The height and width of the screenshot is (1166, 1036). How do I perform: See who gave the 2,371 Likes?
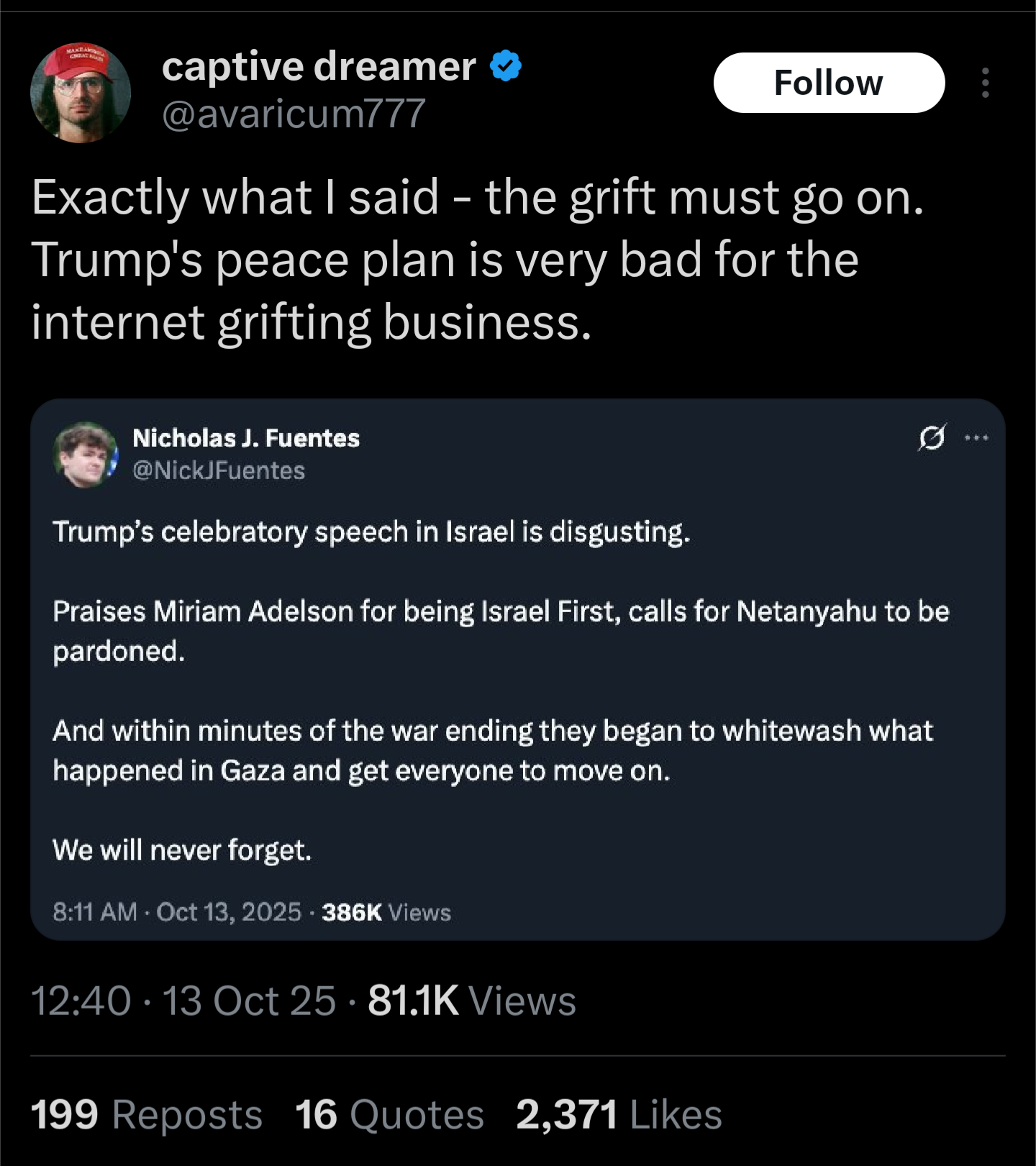619,1114
